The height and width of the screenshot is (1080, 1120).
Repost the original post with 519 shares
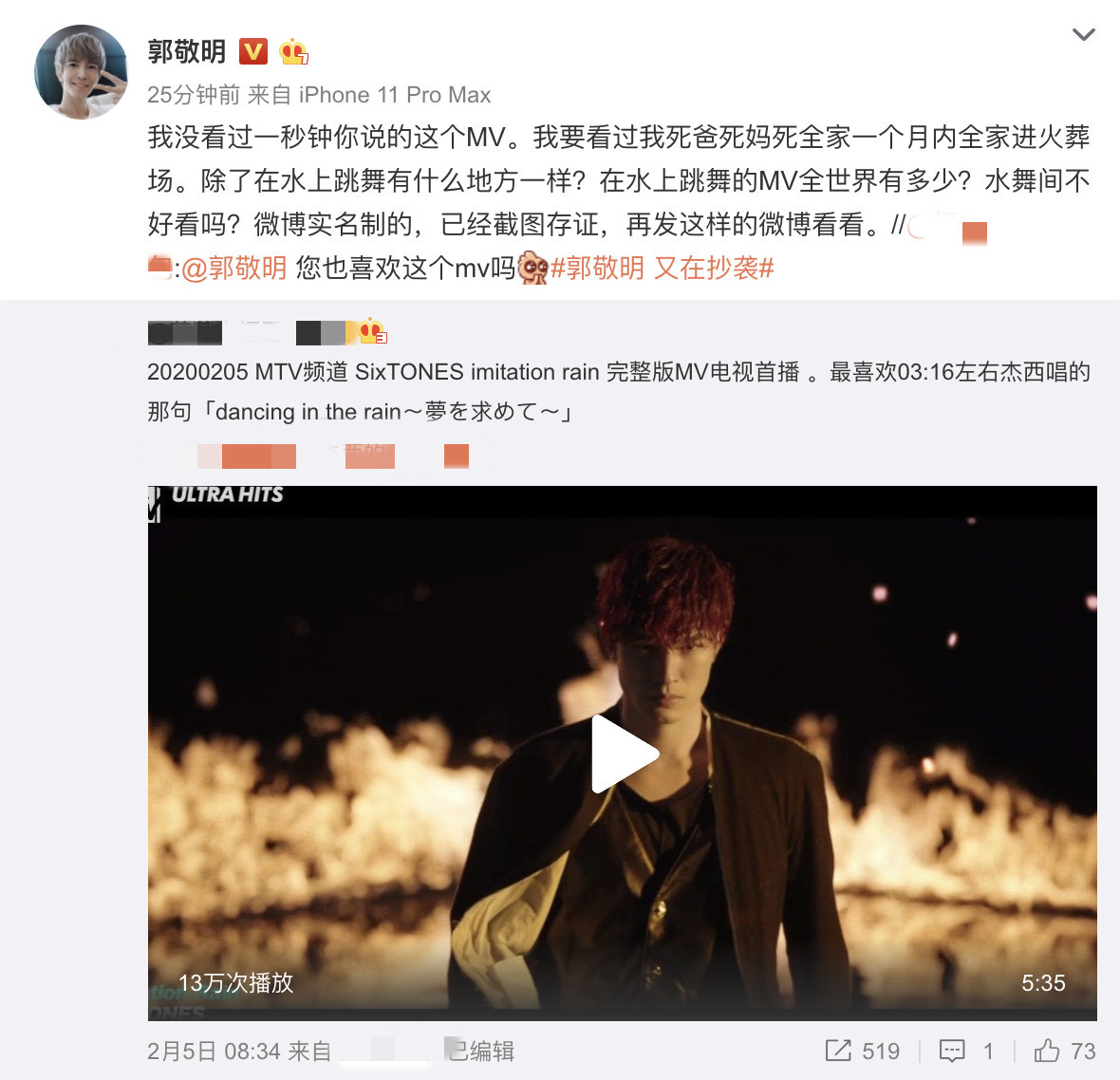[862, 1051]
